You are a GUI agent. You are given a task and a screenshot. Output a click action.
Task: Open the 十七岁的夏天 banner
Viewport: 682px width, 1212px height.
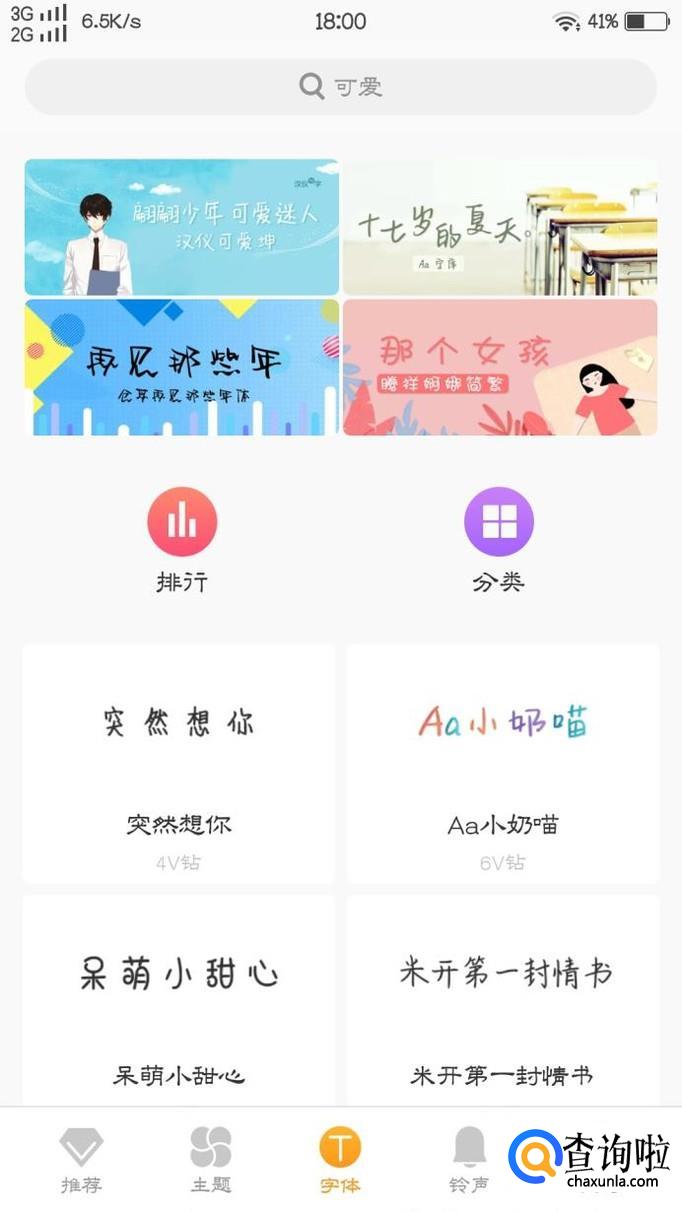tap(500, 227)
